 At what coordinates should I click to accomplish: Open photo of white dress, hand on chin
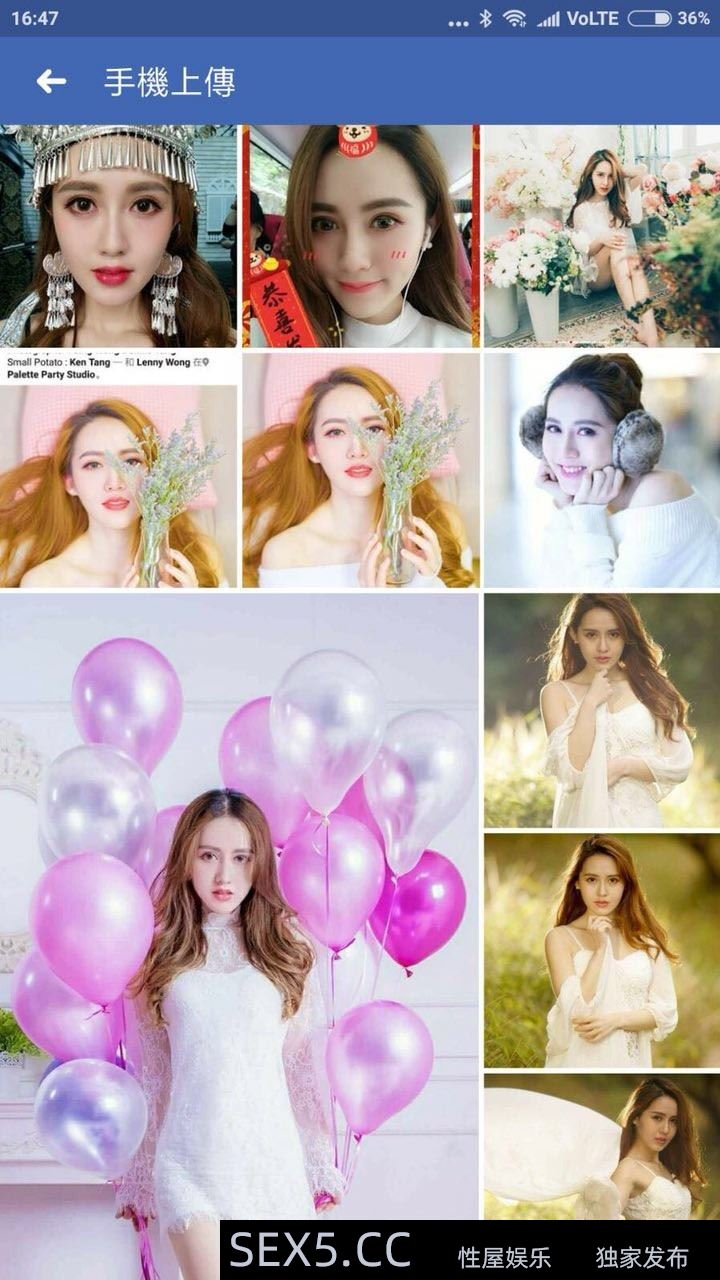tap(601, 710)
